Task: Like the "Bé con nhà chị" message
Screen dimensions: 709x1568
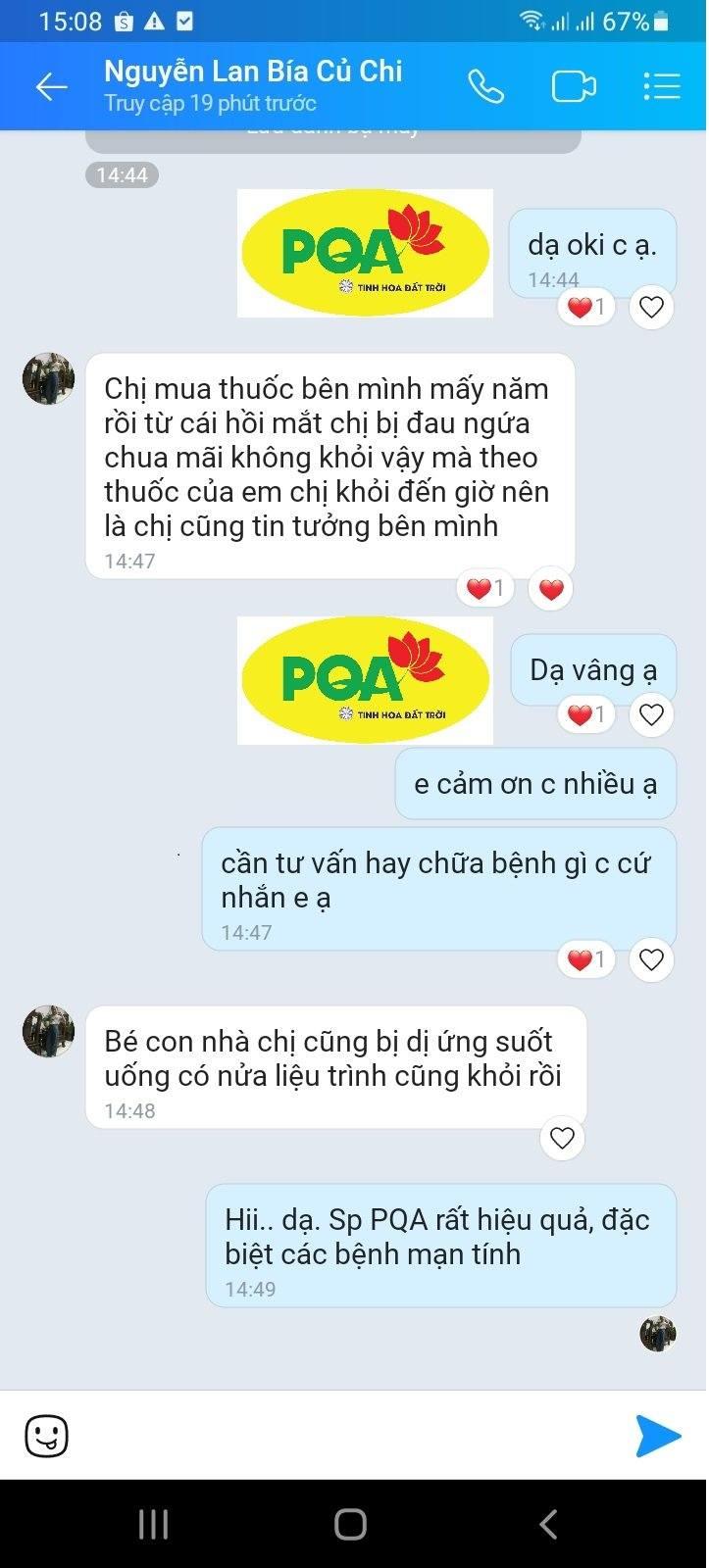Action: point(562,1138)
